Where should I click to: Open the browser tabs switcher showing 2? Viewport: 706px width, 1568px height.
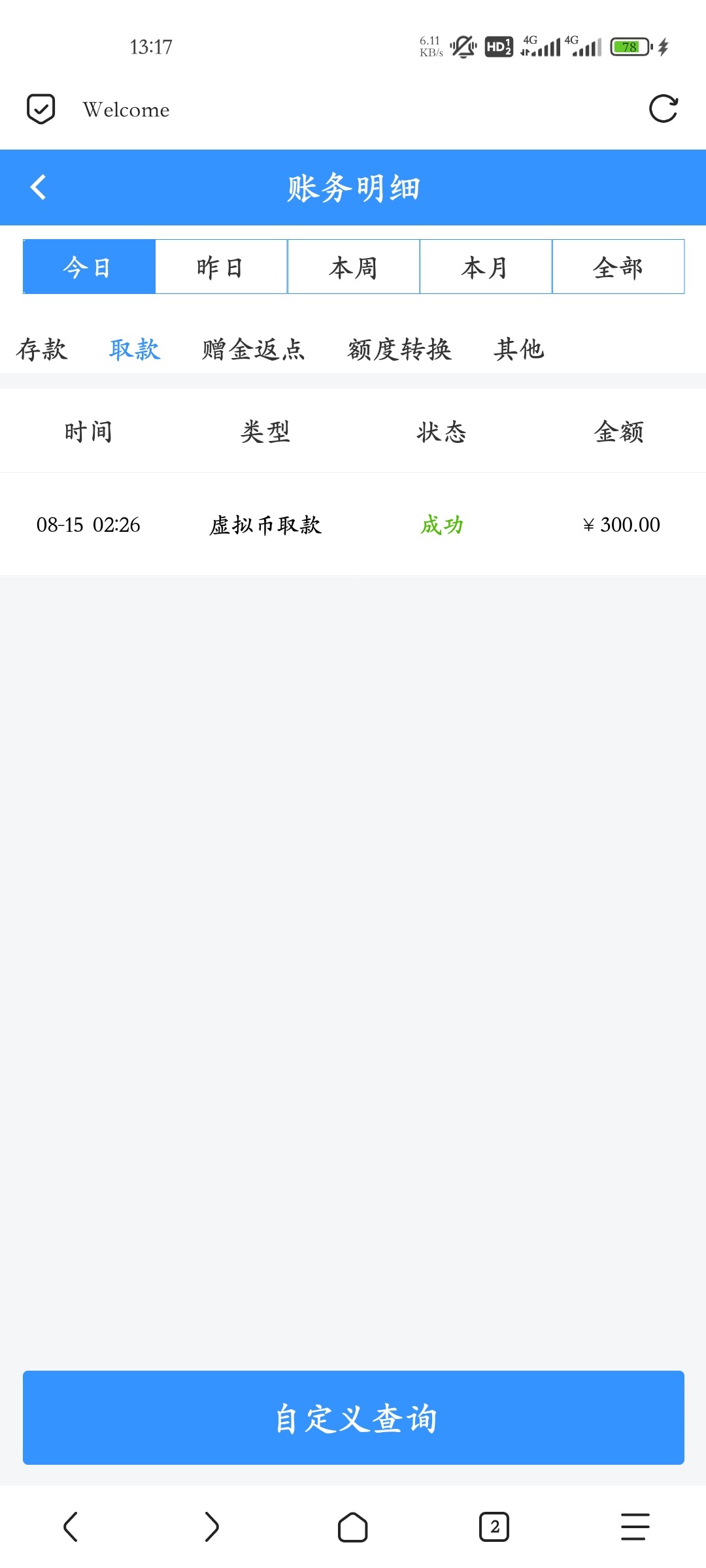pyautogui.click(x=494, y=1527)
